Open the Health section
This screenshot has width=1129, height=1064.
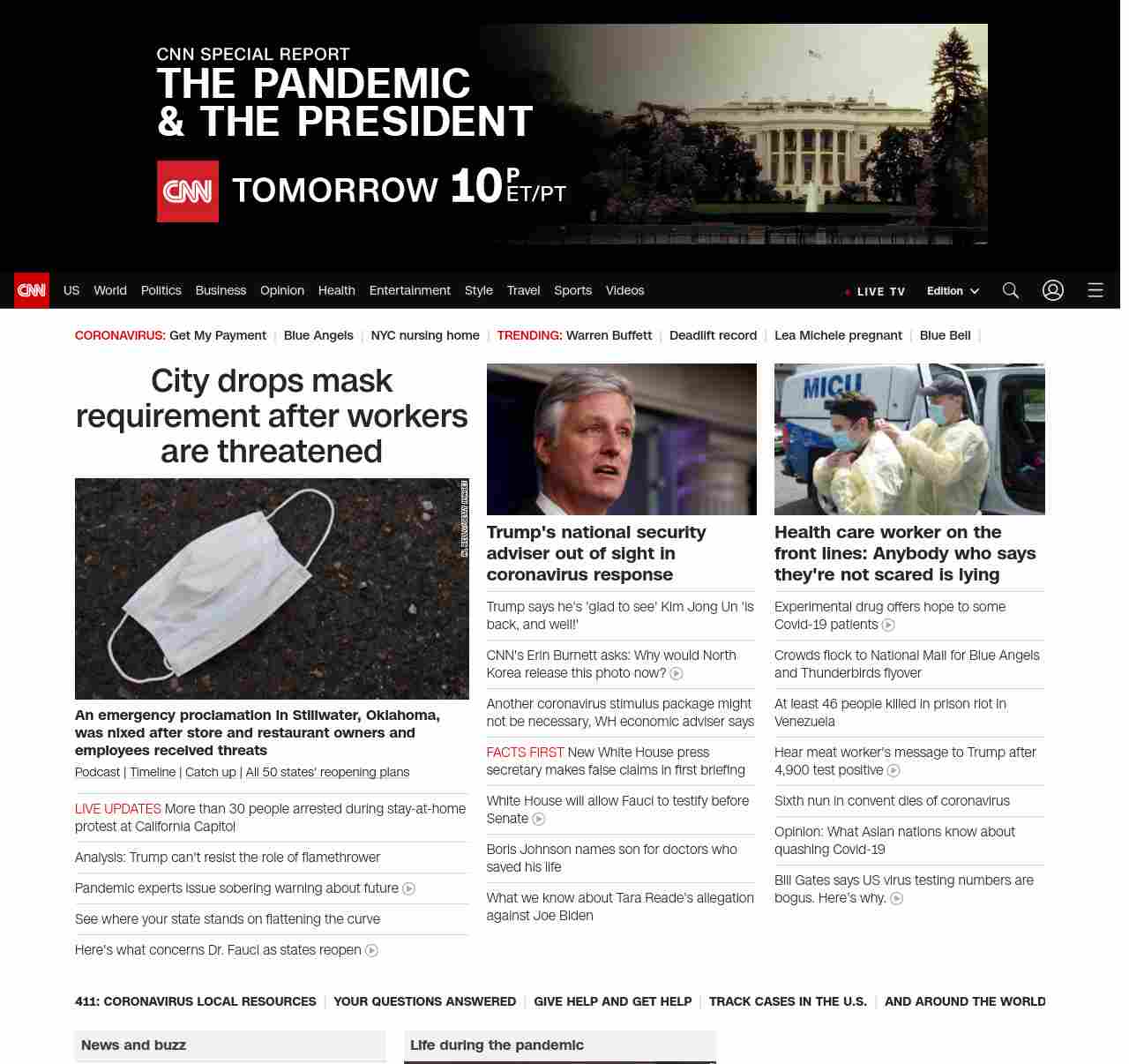[x=336, y=290]
